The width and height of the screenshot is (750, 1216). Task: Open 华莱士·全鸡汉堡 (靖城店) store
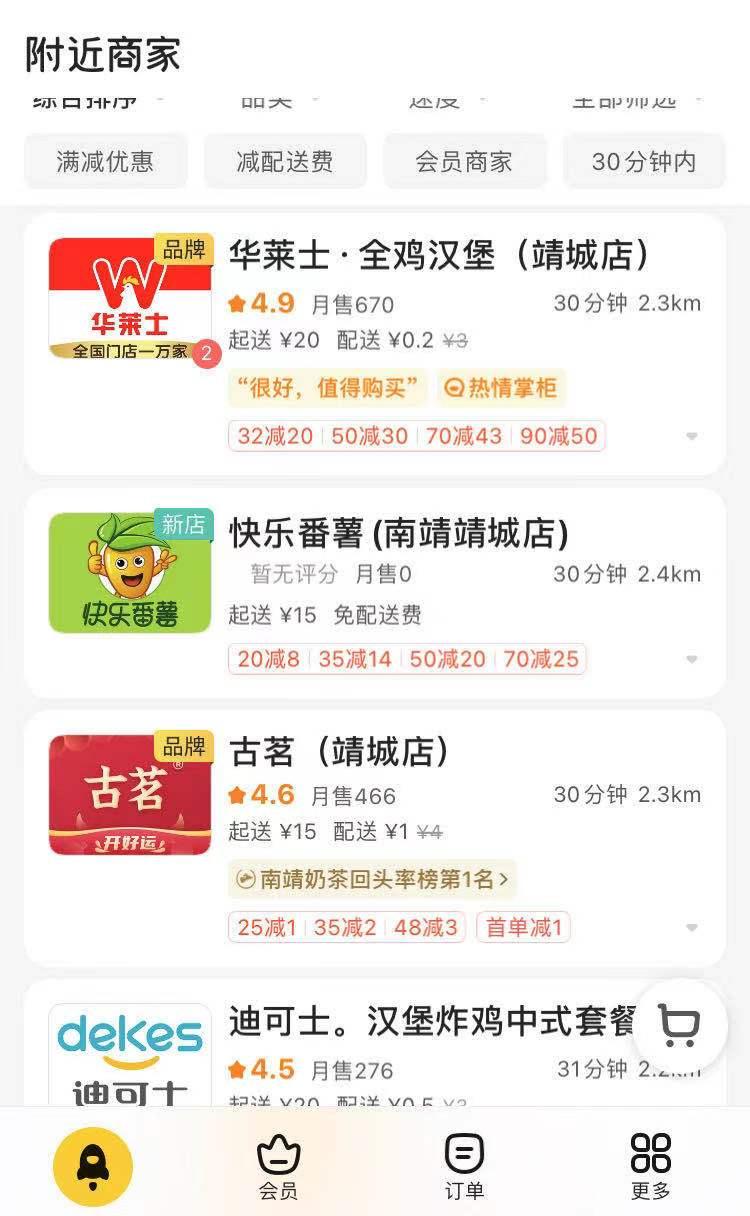439,256
